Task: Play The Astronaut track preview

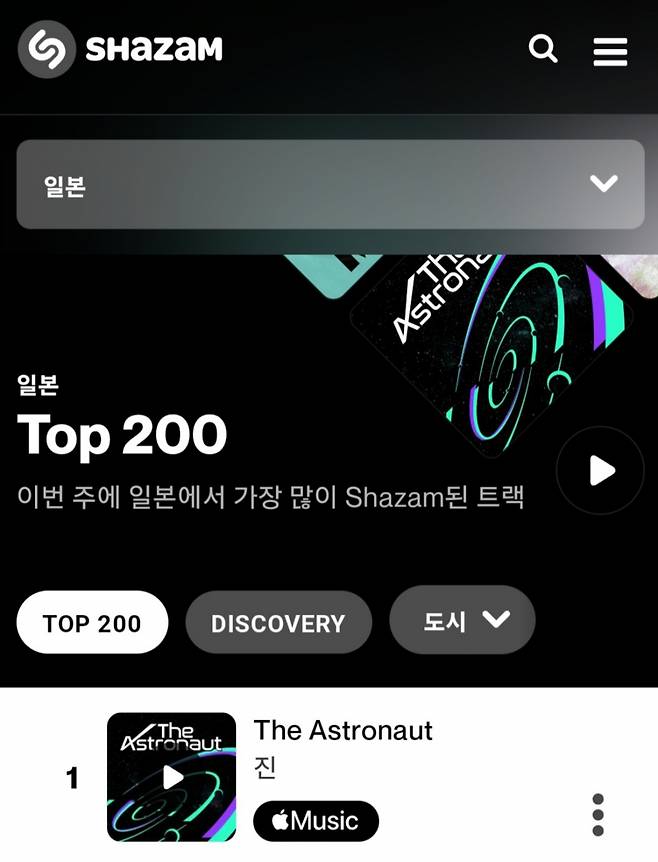Action: click(172, 777)
